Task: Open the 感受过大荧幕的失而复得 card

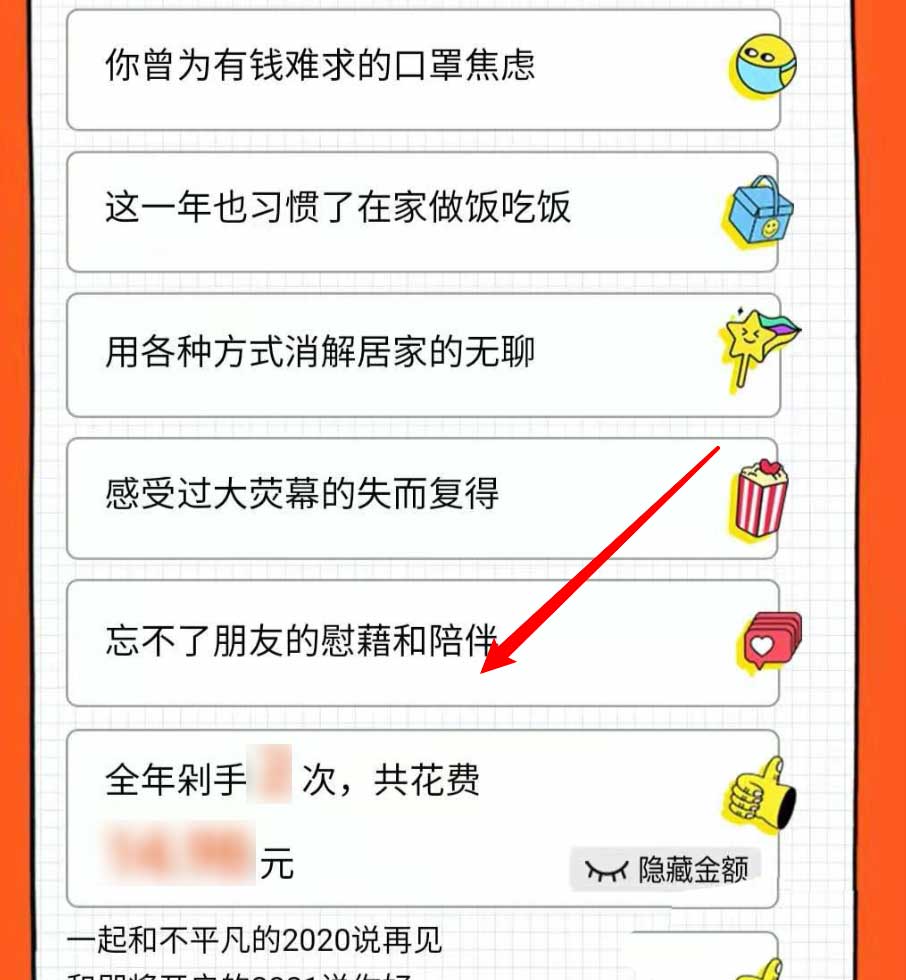Action: 400,496
